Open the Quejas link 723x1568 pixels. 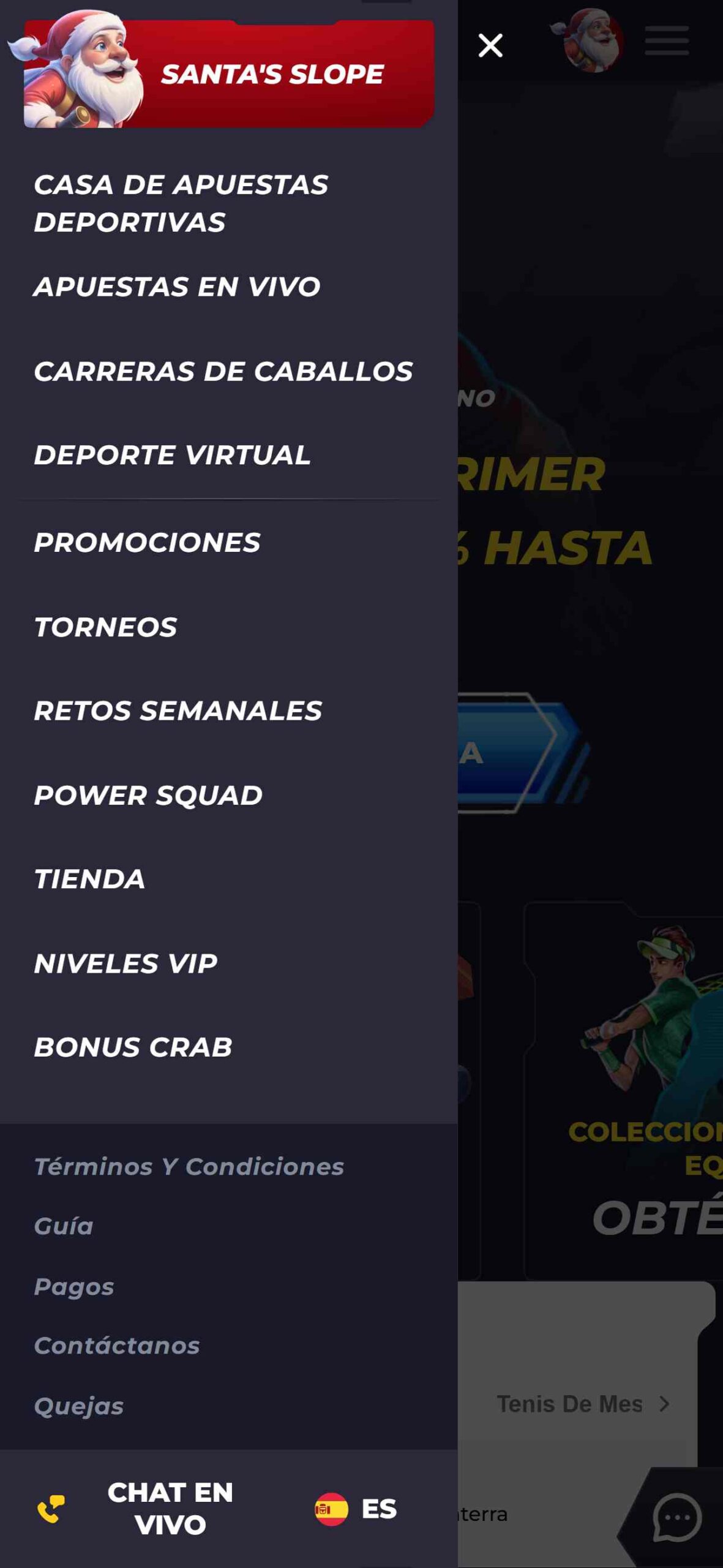[78, 1406]
